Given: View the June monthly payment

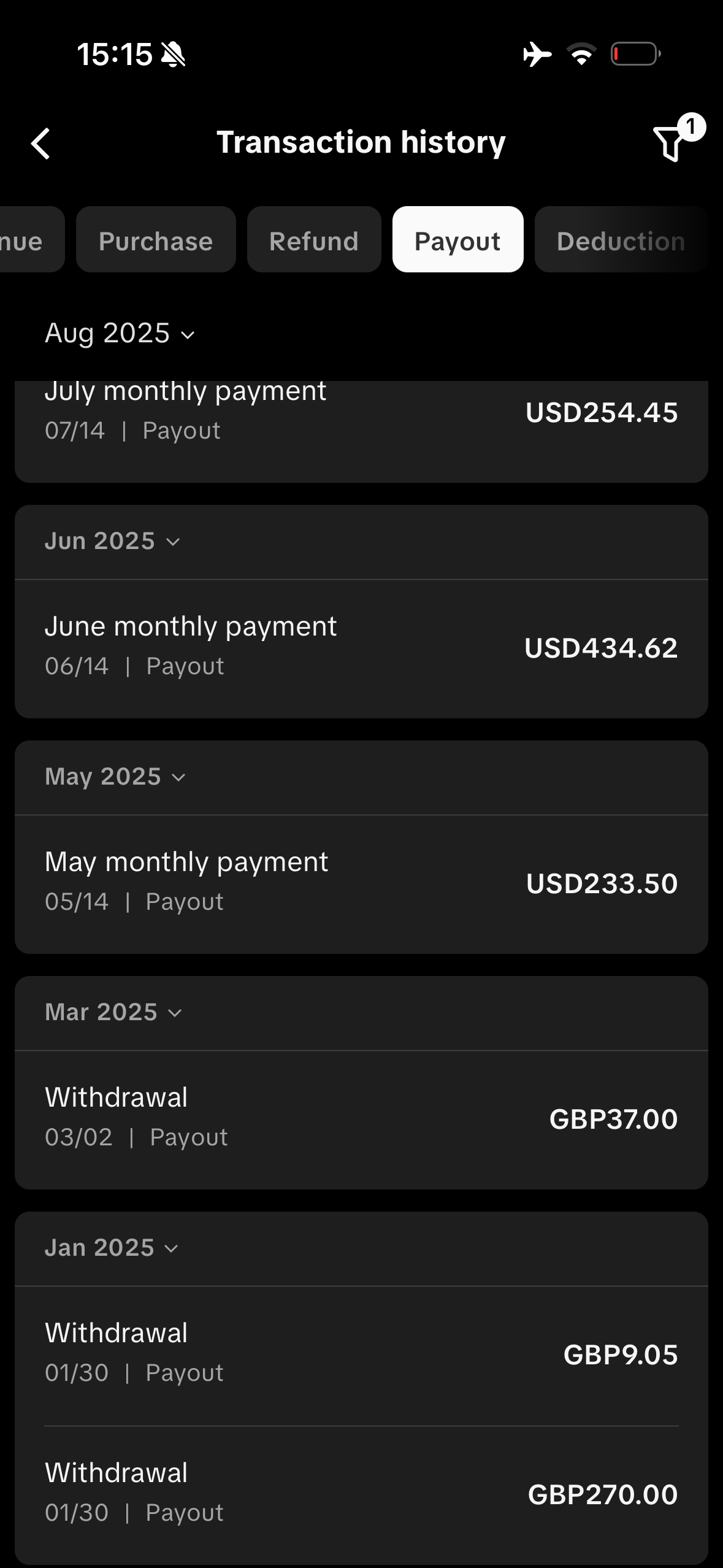Looking at the screenshot, I should pyautogui.click(x=361, y=647).
